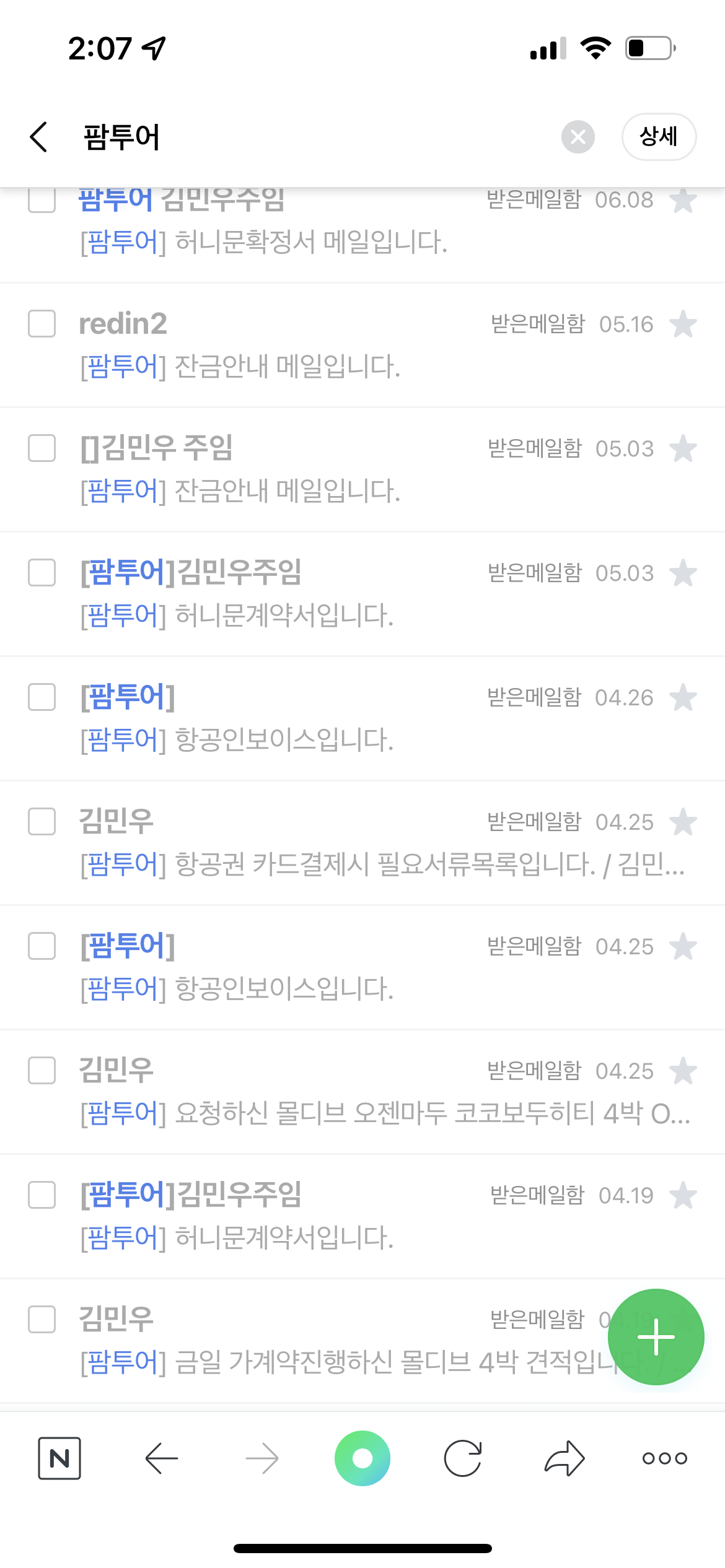725x1568 pixels.
Task: Go to the previous page in the browser
Action: click(162, 1458)
